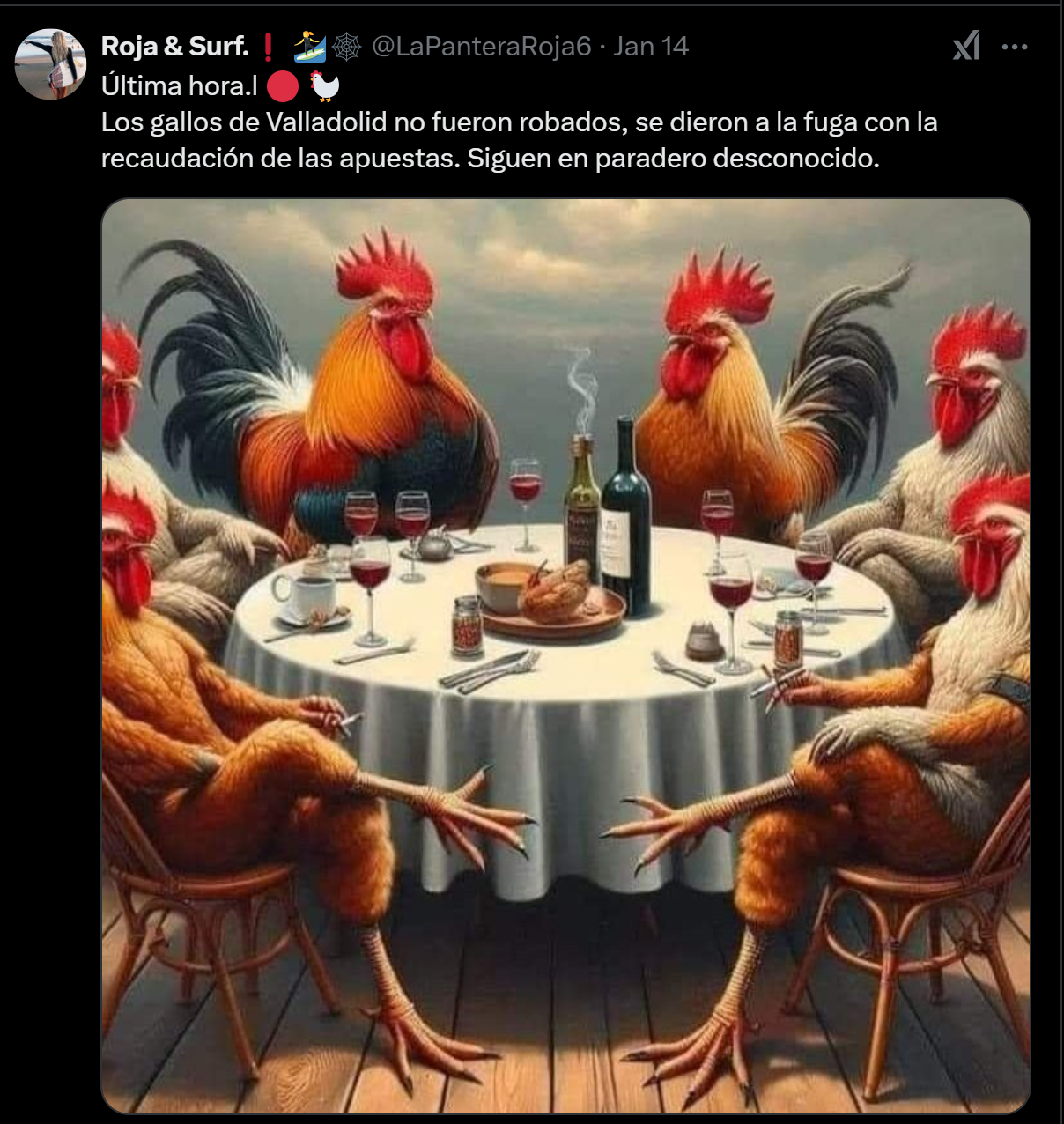The width and height of the screenshot is (1064, 1124).
Task: Open the @LaPanteraRoja6 handle link
Action: click(x=481, y=46)
